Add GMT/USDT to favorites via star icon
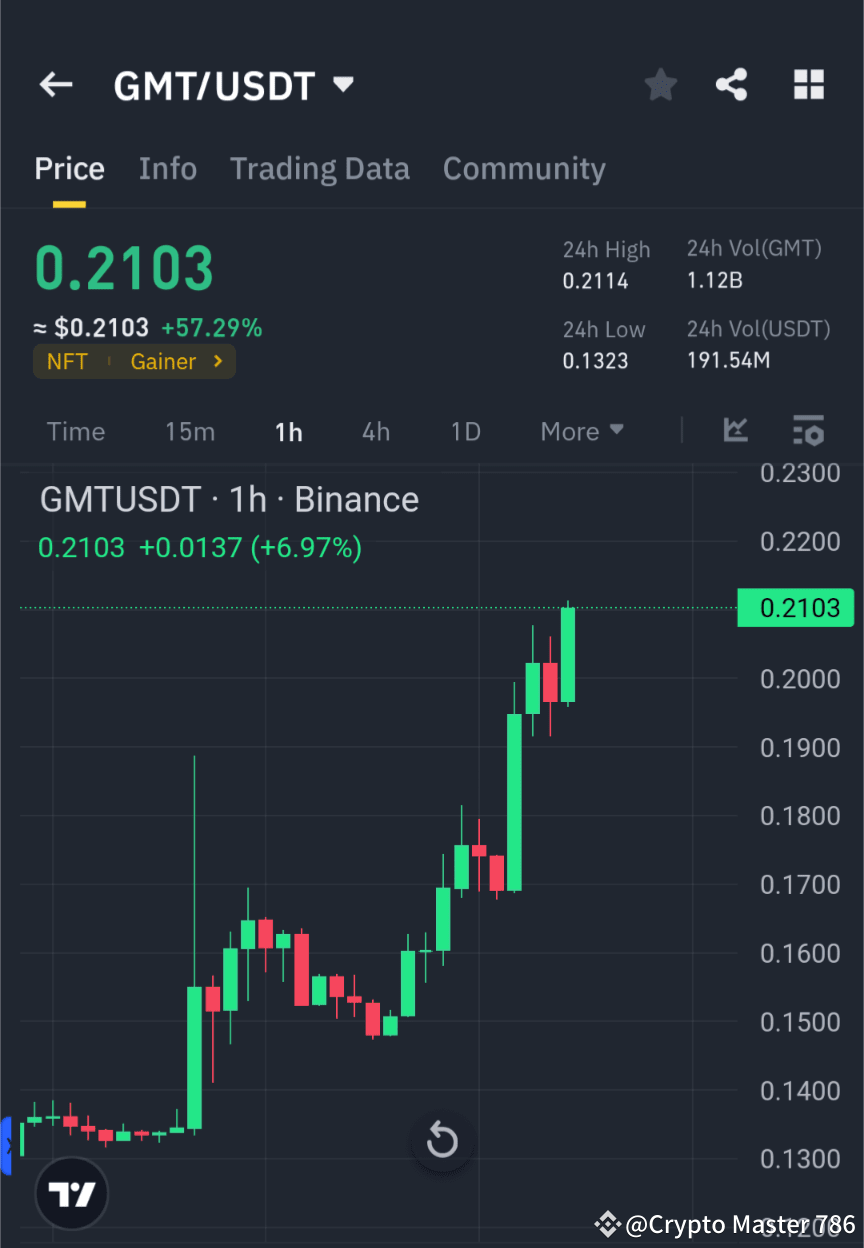Image resolution: width=864 pixels, height=1248 pixels. (x=660, y=84)
